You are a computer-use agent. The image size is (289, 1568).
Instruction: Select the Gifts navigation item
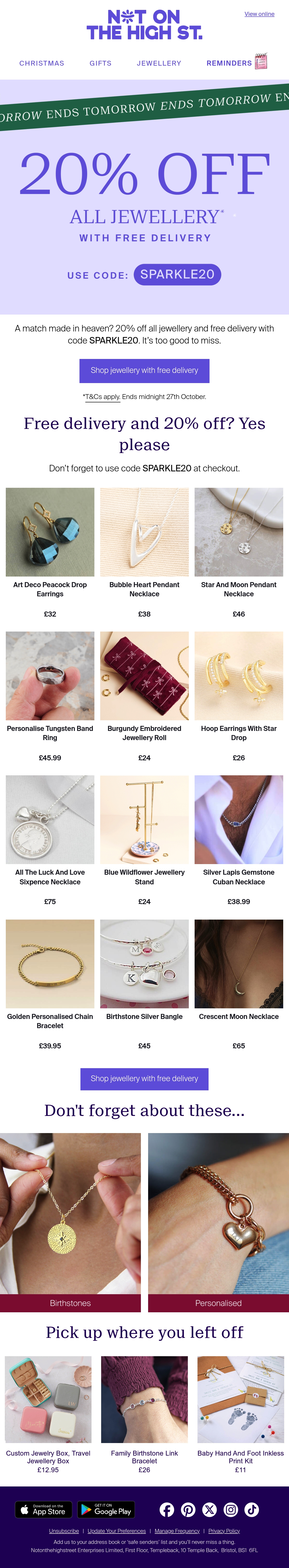[x=101, y=63]
